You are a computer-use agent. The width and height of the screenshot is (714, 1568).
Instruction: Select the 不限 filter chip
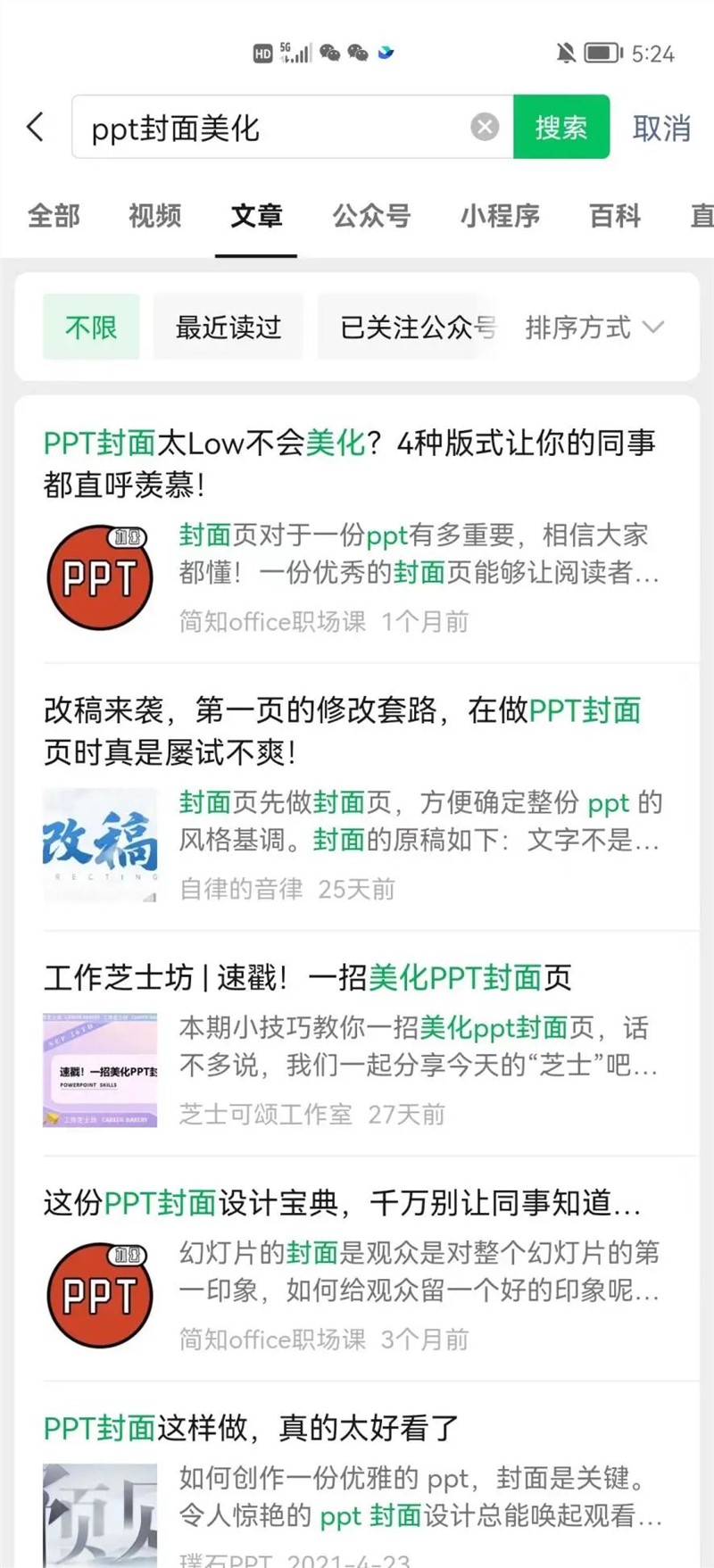tap(91, 328)
